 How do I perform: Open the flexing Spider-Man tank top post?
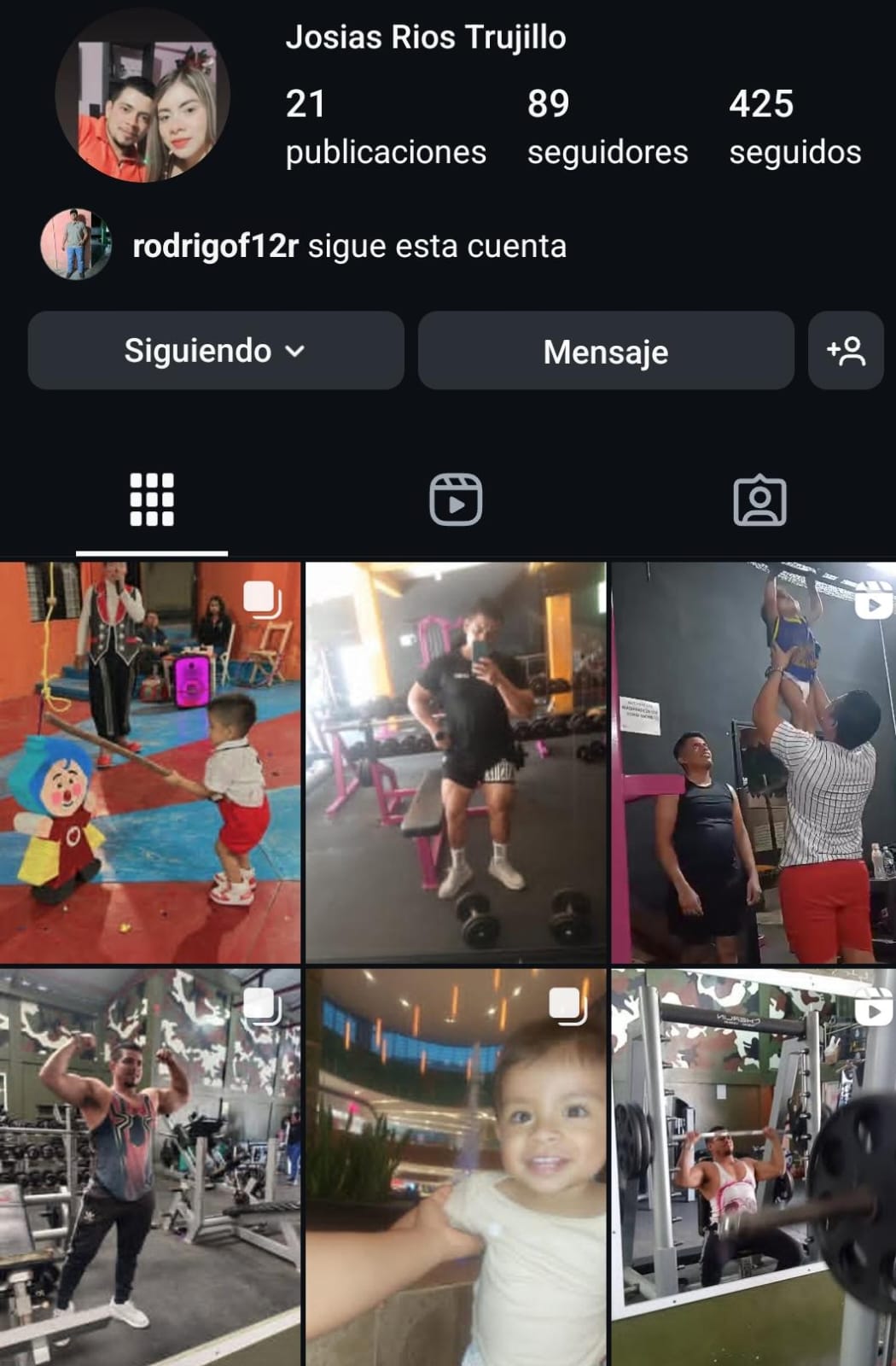pyautogui.click(x=149, y=1166)
